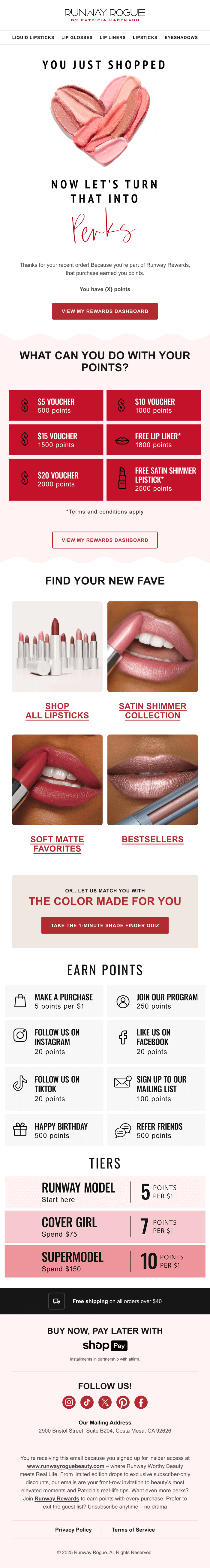Screen dimensions: 210x1568
Task: Open Soft Matte Favorites
Action: click(57, 844)
